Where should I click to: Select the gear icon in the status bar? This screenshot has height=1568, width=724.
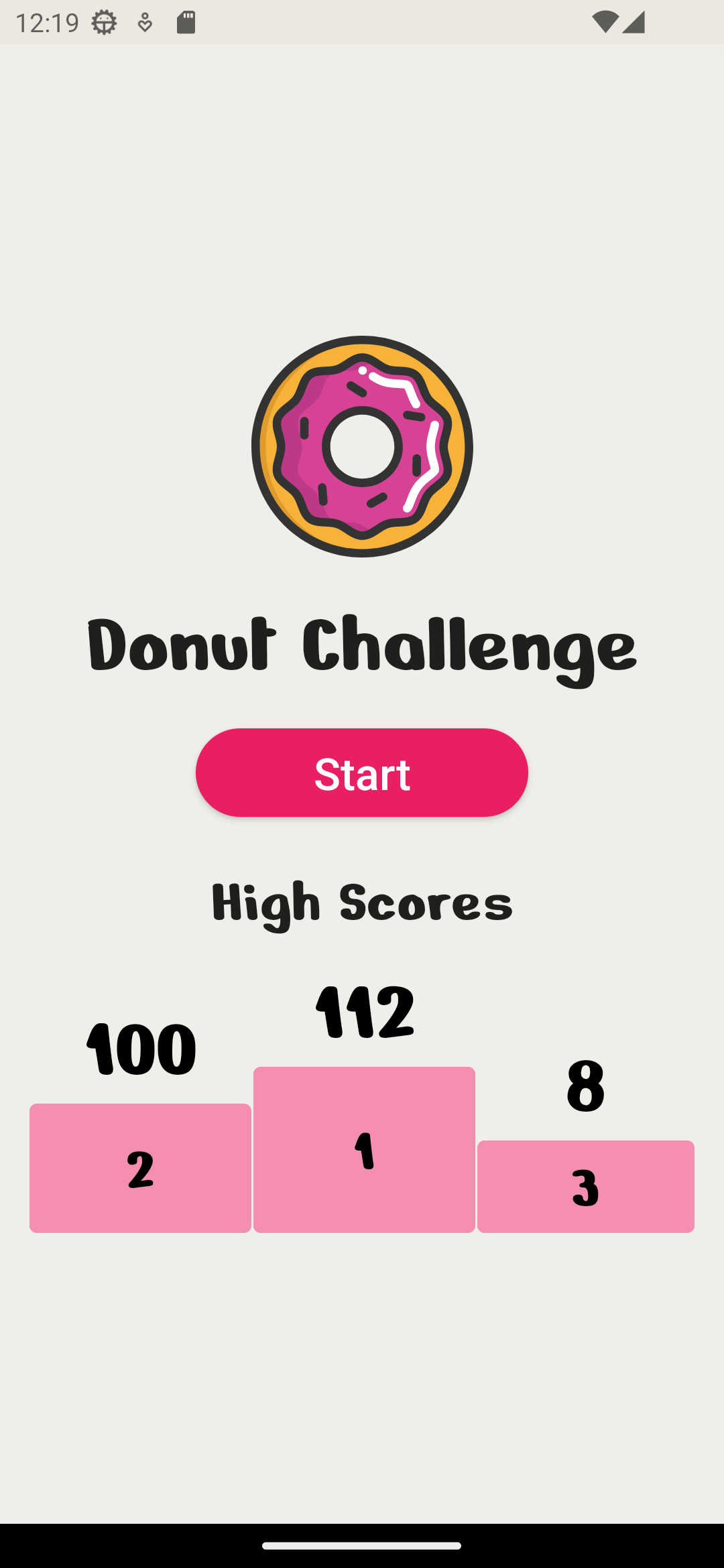(x=104, y=22)
